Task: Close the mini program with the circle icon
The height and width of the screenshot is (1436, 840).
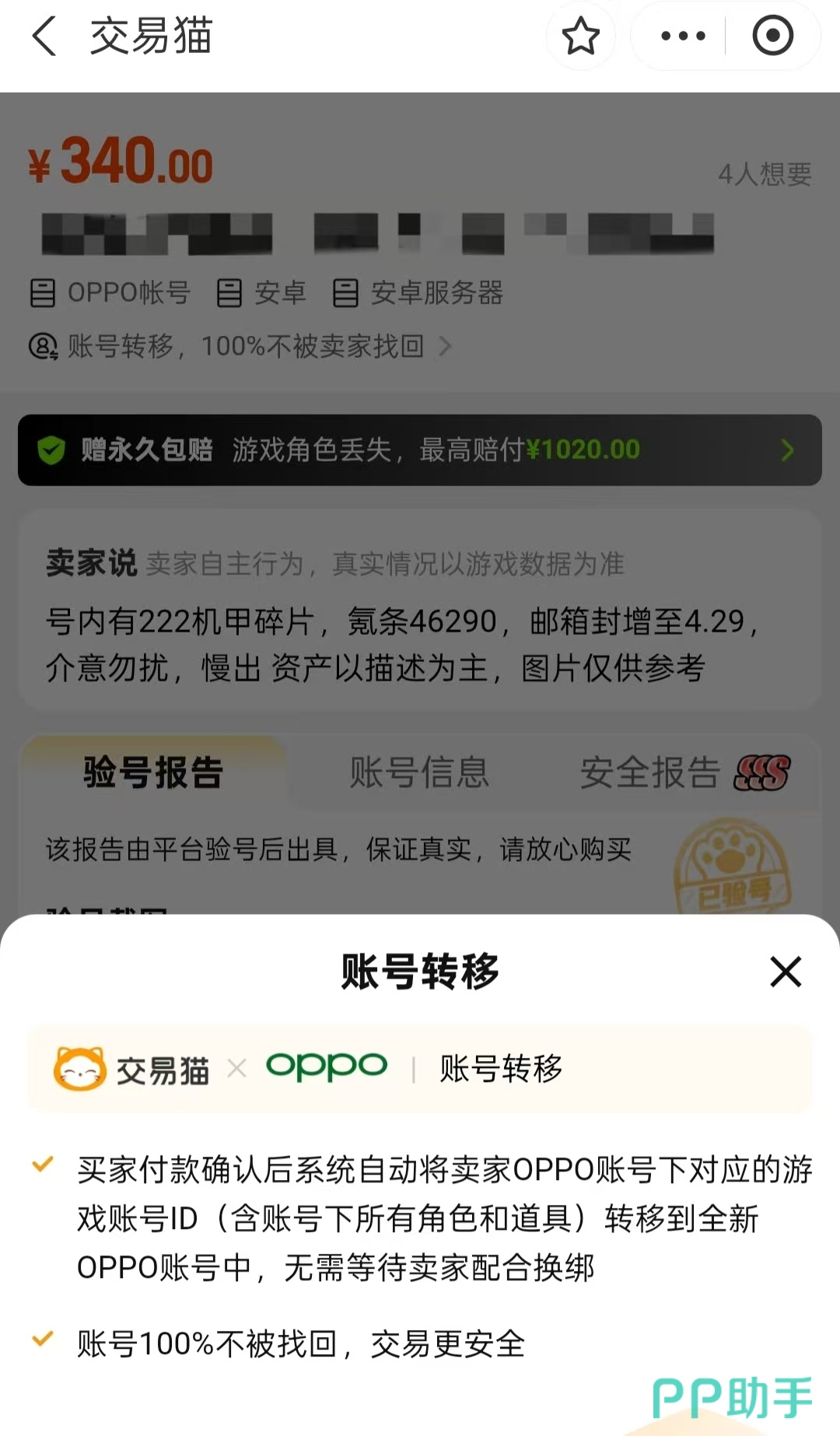Action: pyautogui.click(x=772, y=36)
